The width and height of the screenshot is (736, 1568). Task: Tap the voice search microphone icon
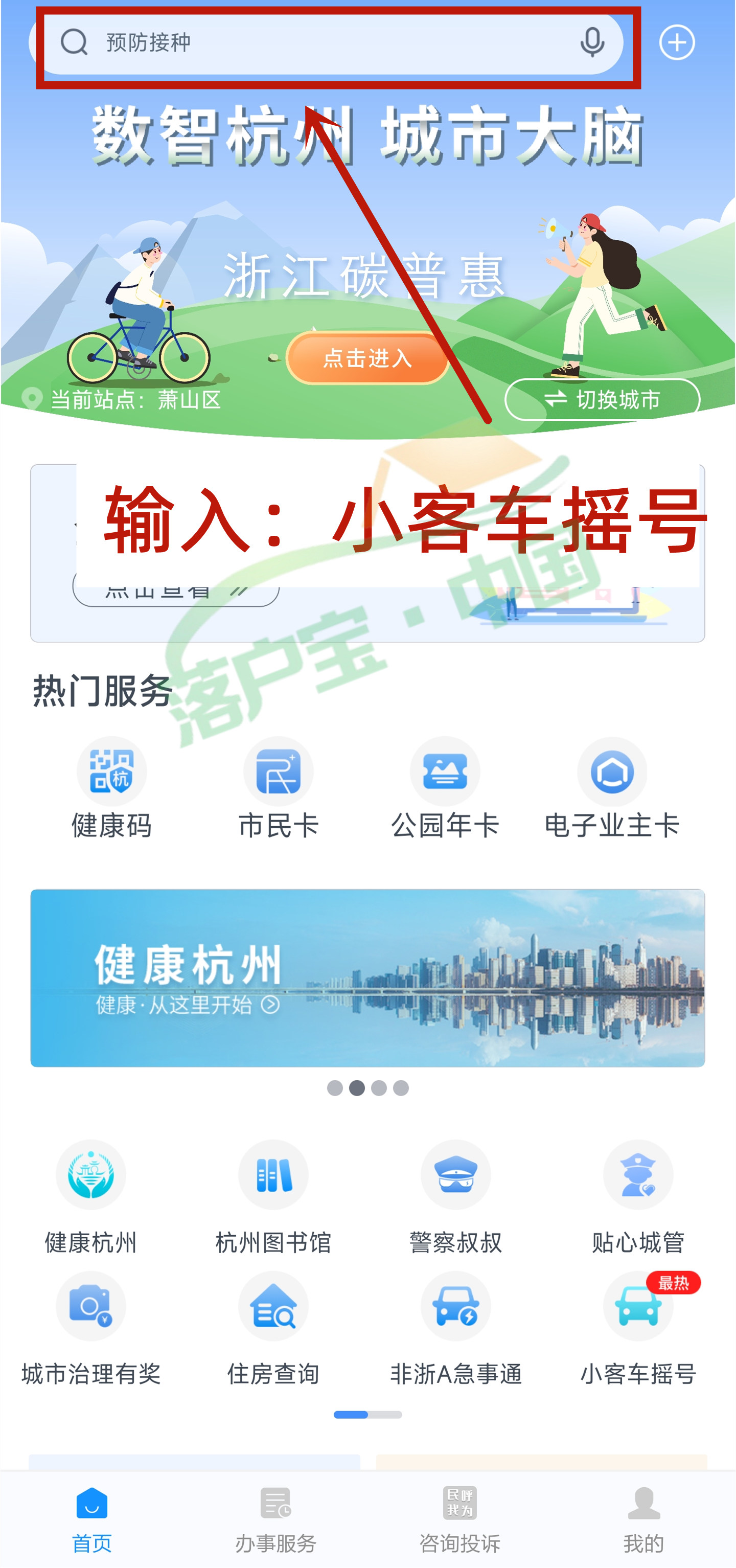click(x=592, y=42)
